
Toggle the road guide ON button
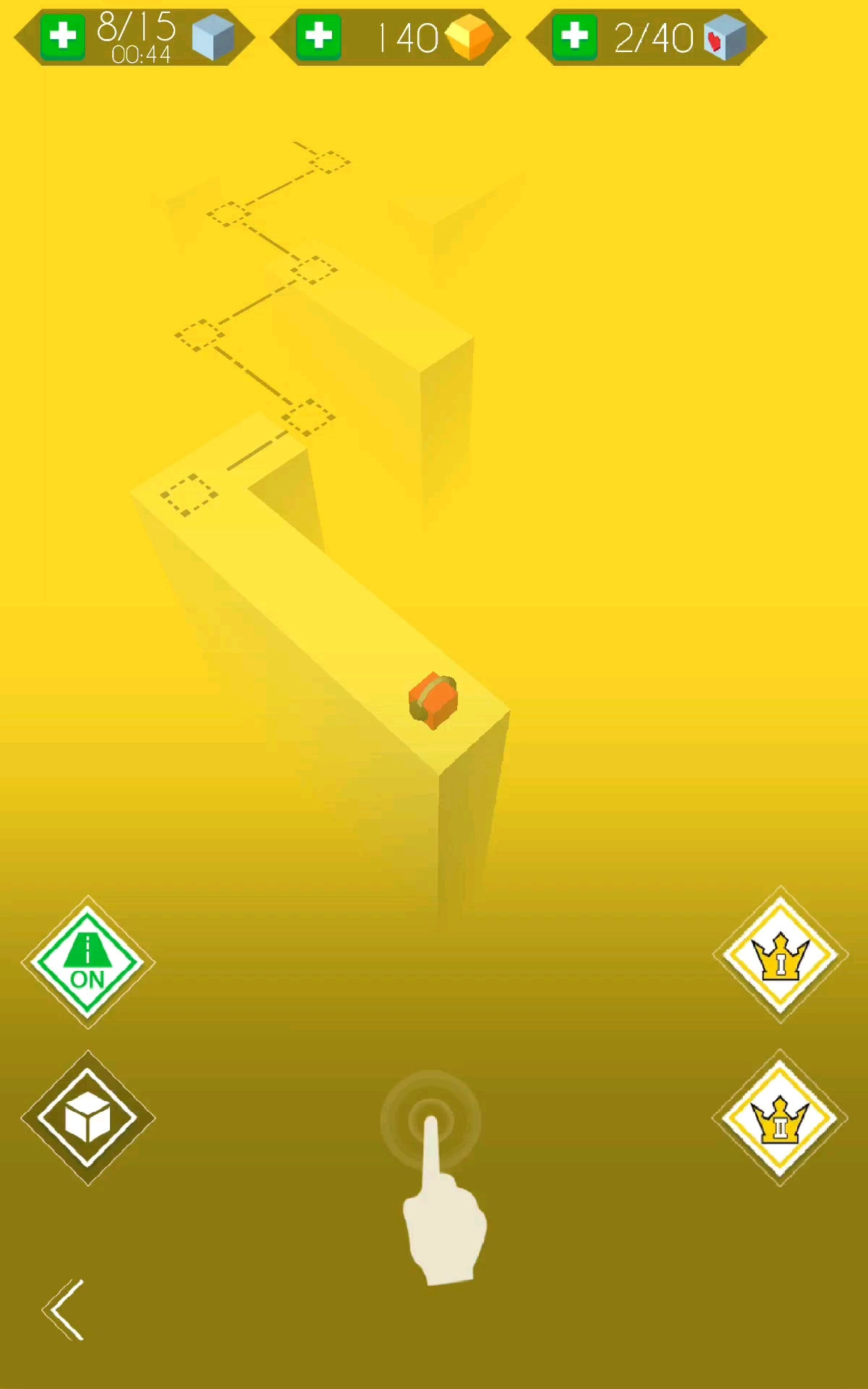tap(88, 961)
